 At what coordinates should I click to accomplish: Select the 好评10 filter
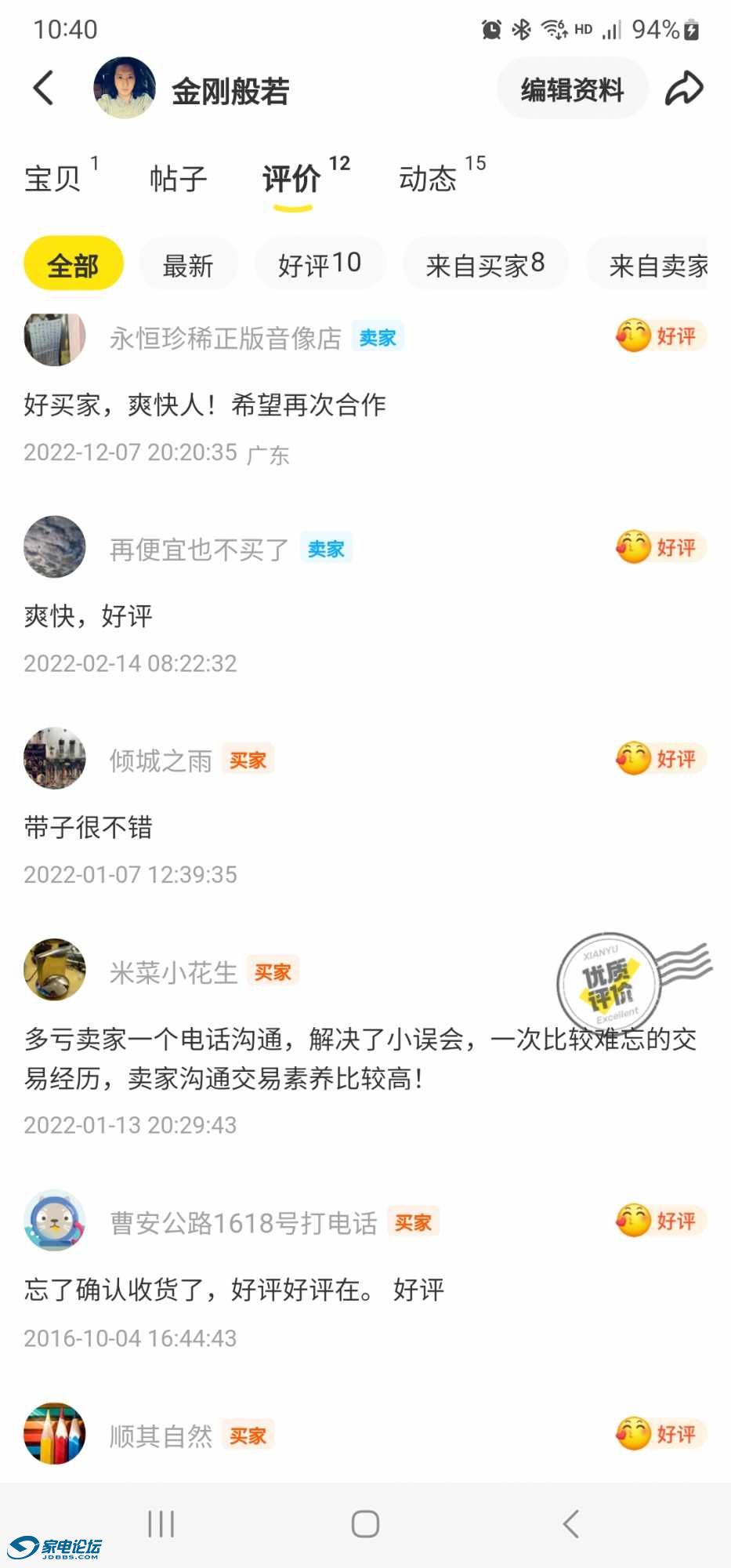320,265
